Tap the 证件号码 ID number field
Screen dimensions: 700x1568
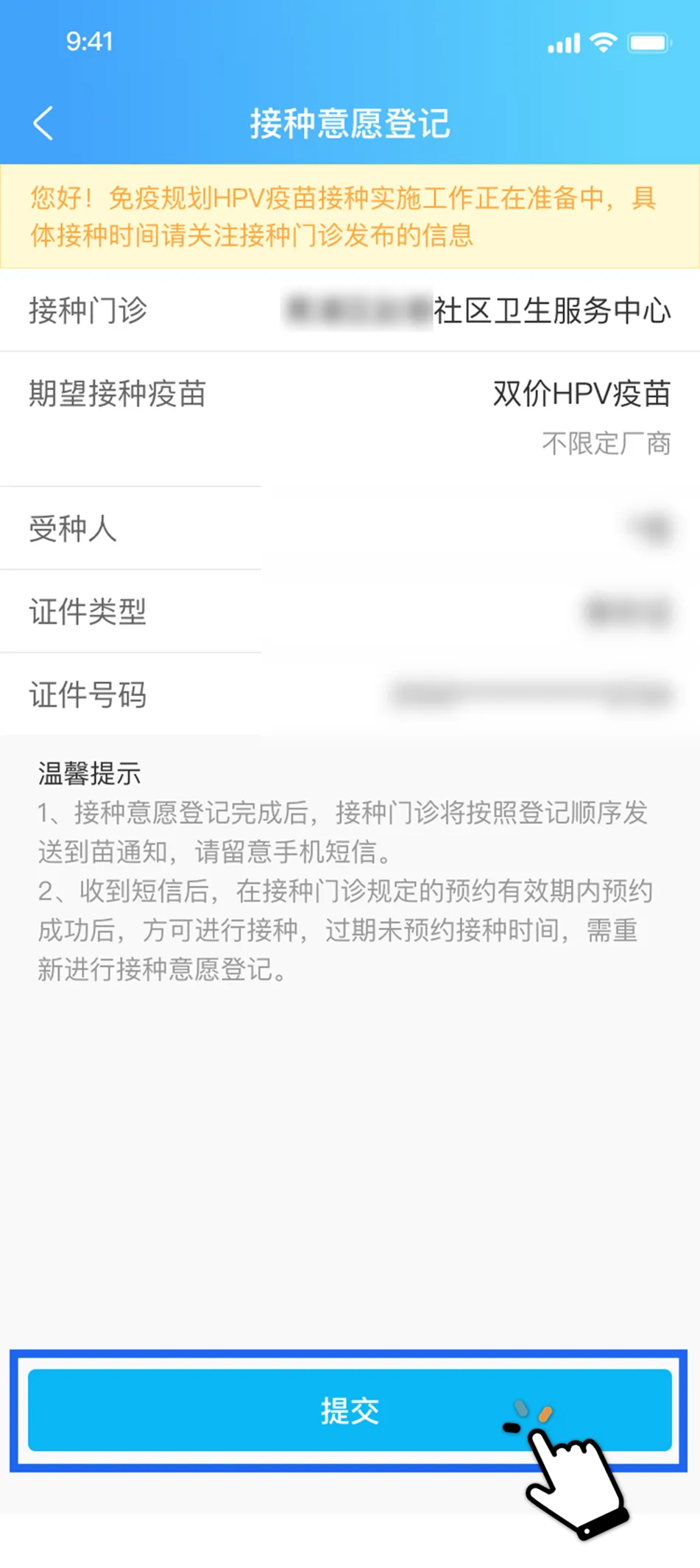350,695
